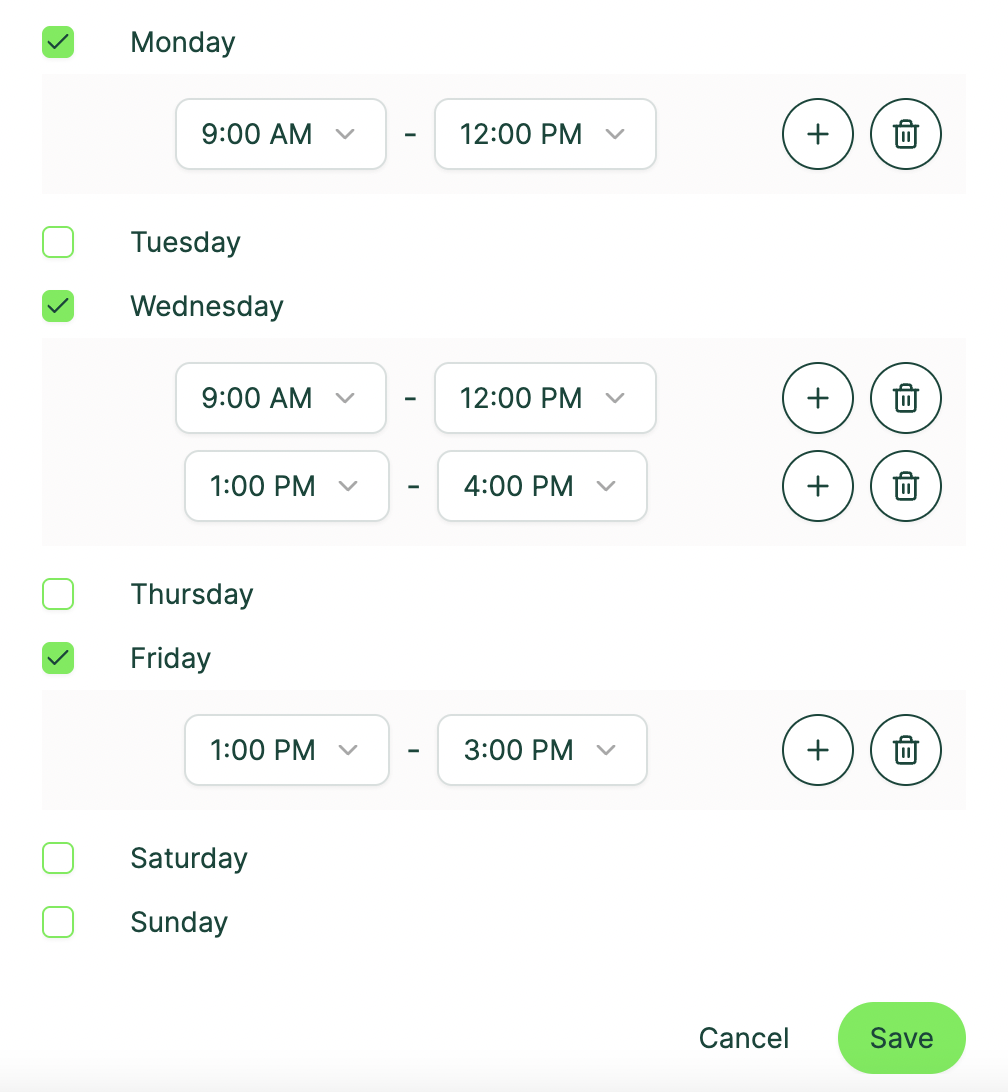Viewport: 1008px width, 1092px height.
Task: Click the Save button
Action: pyautogui.click(x=901, y=1038)
